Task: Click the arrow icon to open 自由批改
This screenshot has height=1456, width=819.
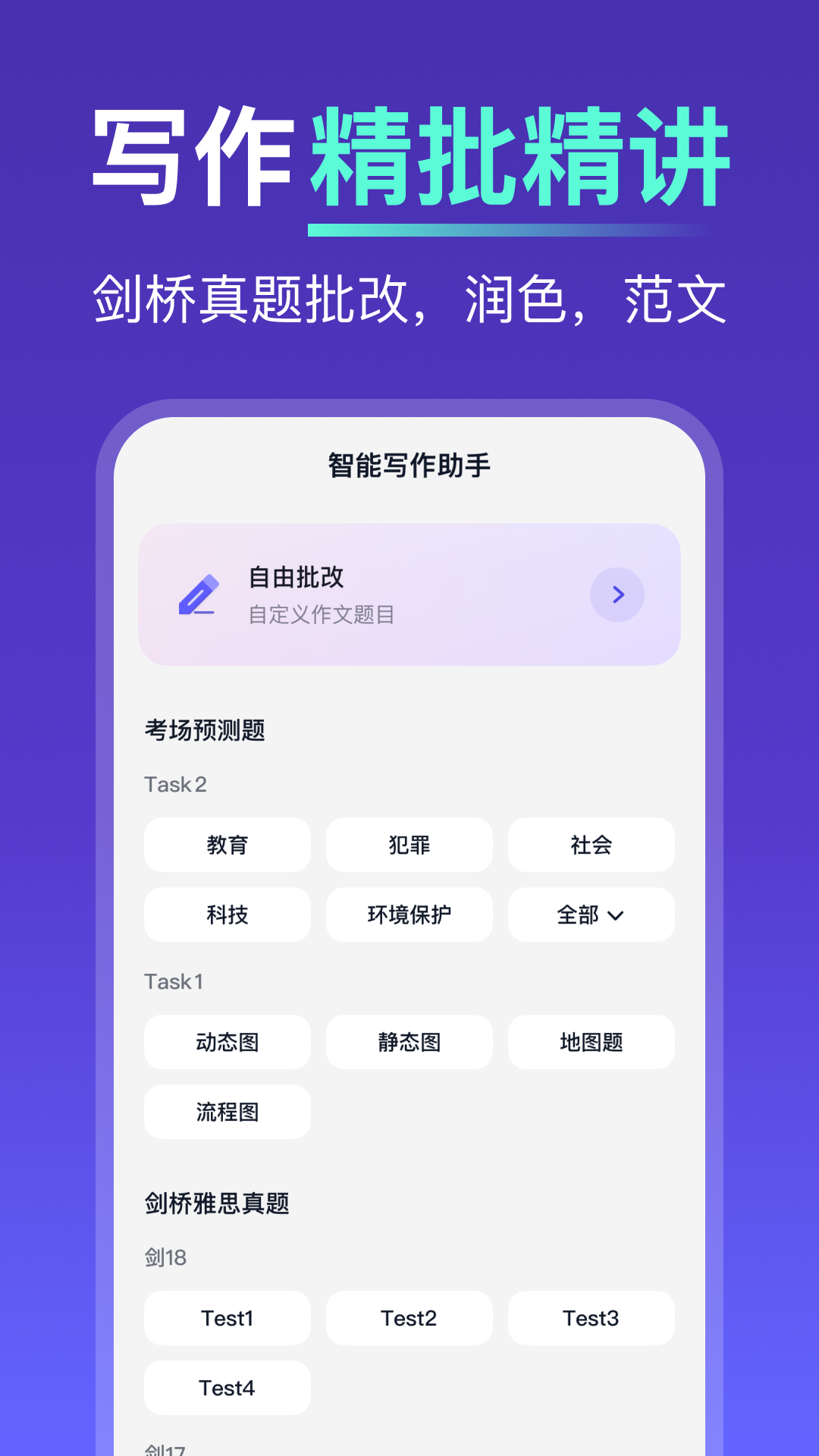Action: 617,595
